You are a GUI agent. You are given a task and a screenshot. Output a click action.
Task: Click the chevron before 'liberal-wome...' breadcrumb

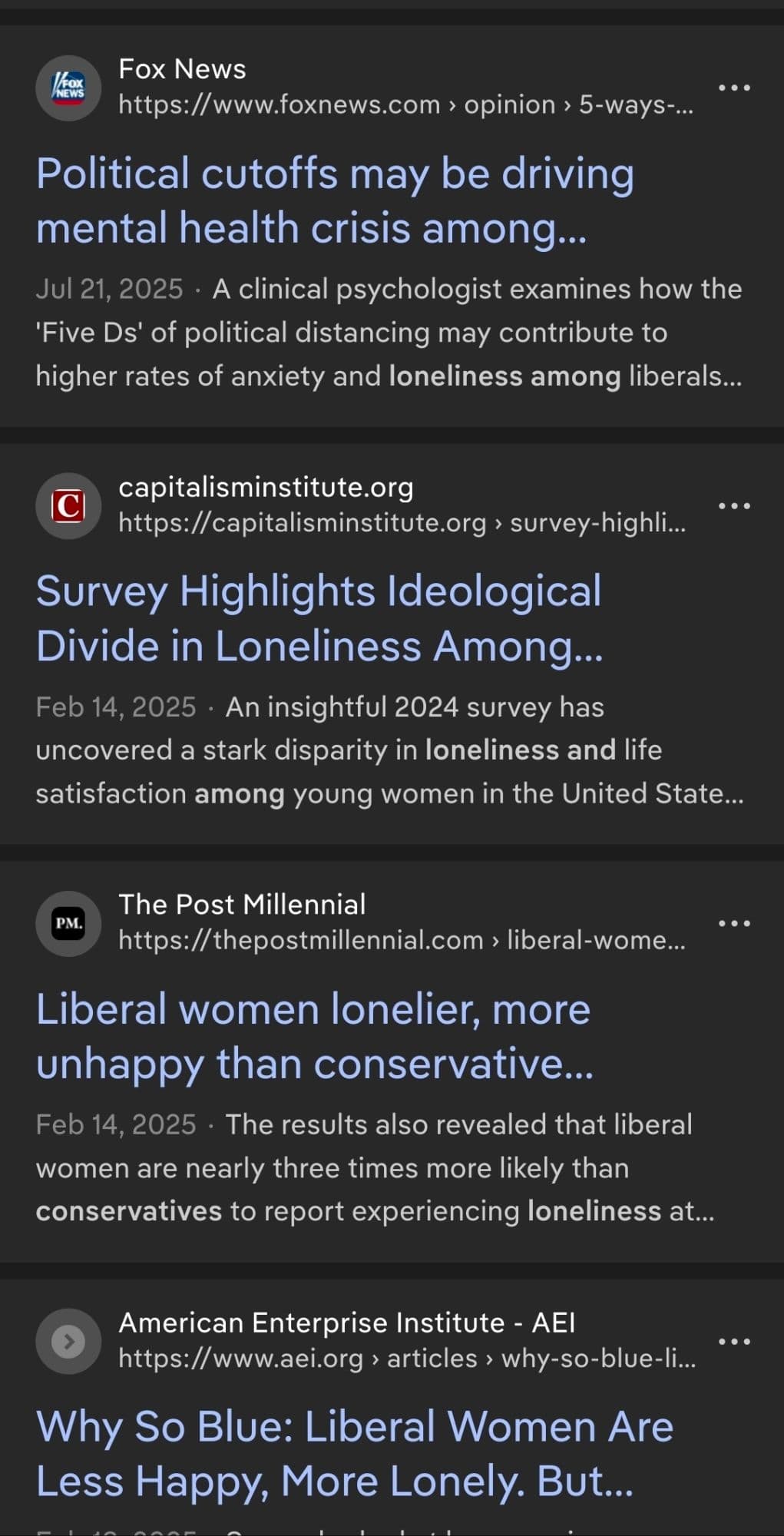(x=498, y=940)
